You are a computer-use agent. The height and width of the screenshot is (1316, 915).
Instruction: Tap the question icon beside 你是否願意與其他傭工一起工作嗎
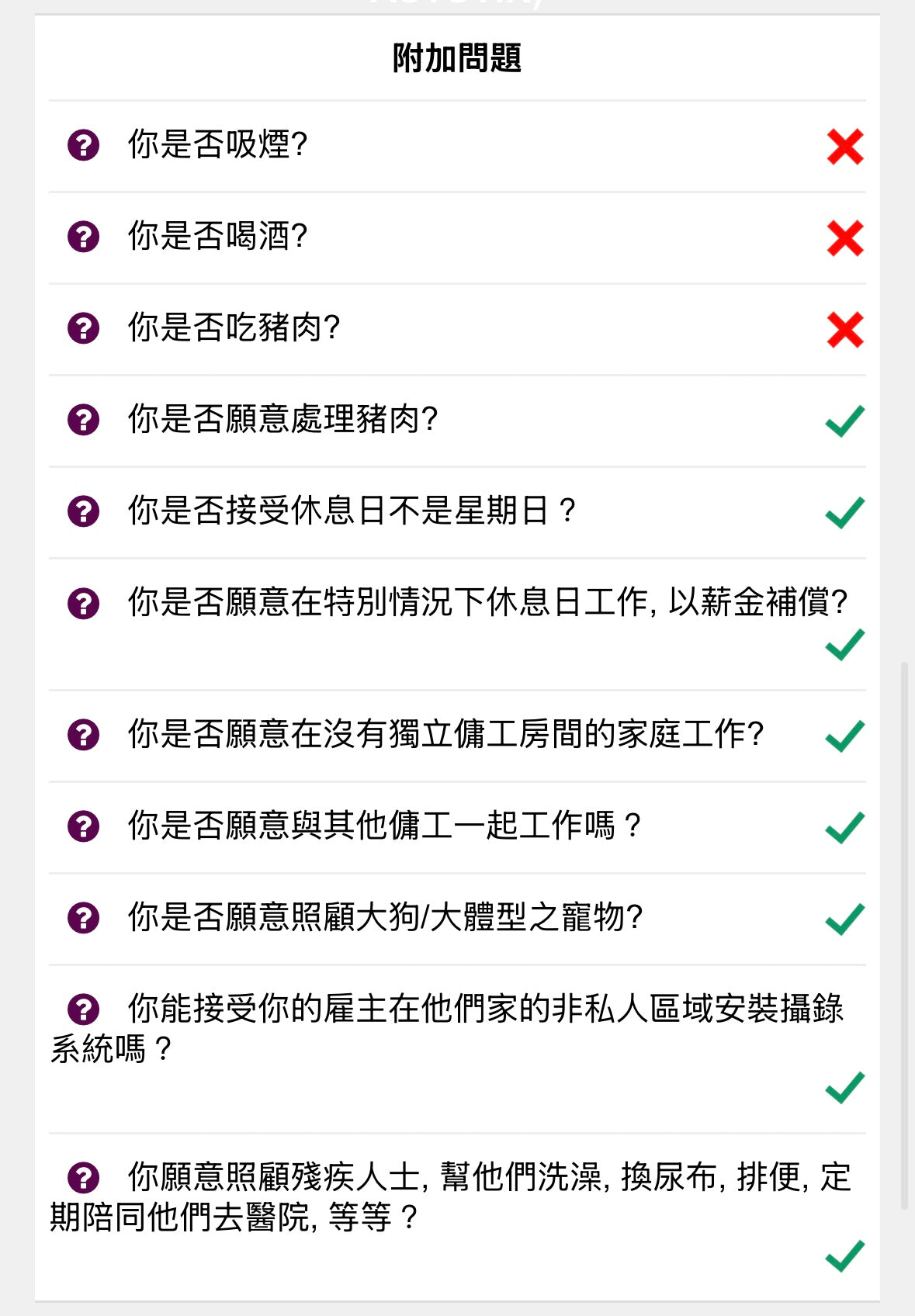coord(83,826)
